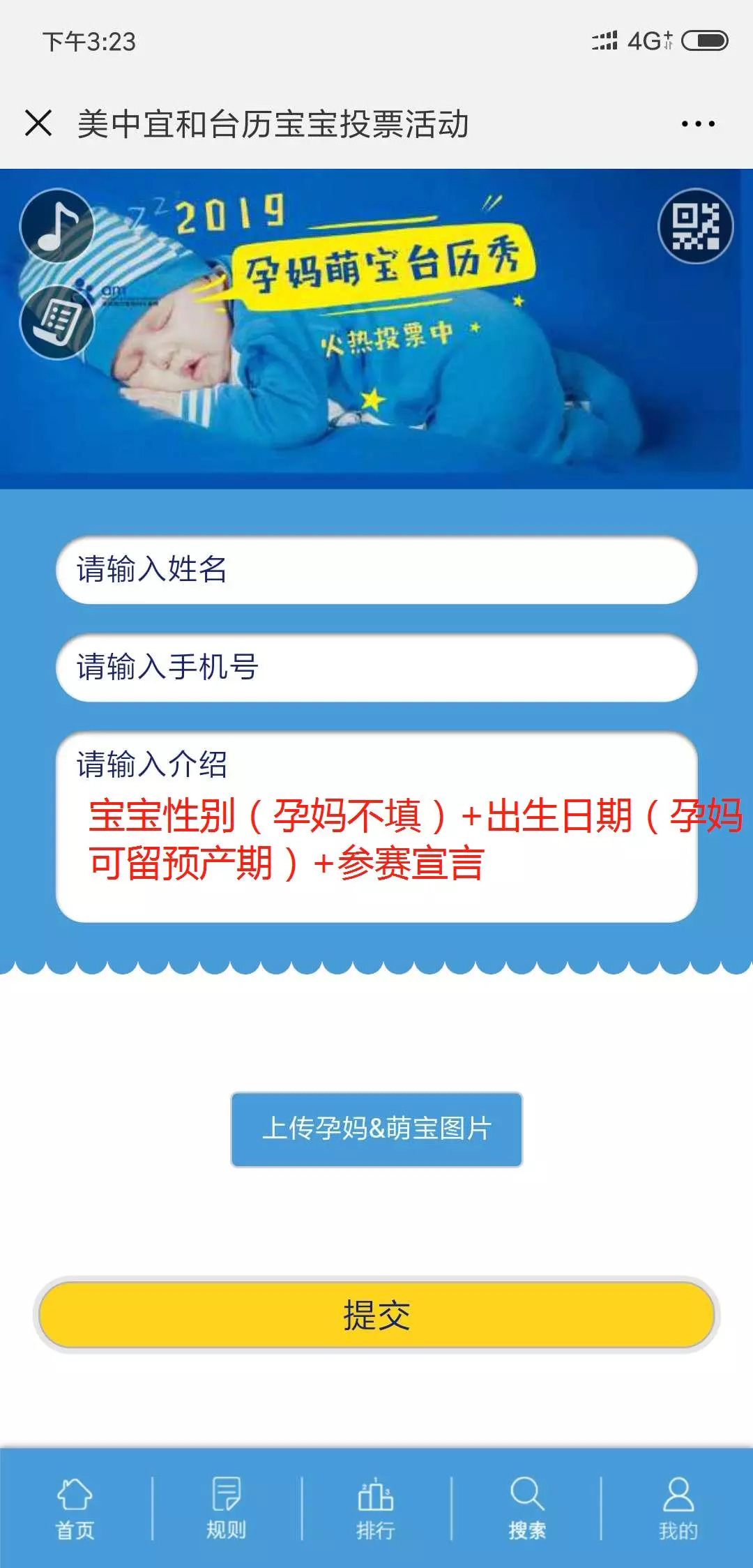This screenshot has width=753, height=1568.
Task: Submit the form with 提交
Action: pos(376,1315)
